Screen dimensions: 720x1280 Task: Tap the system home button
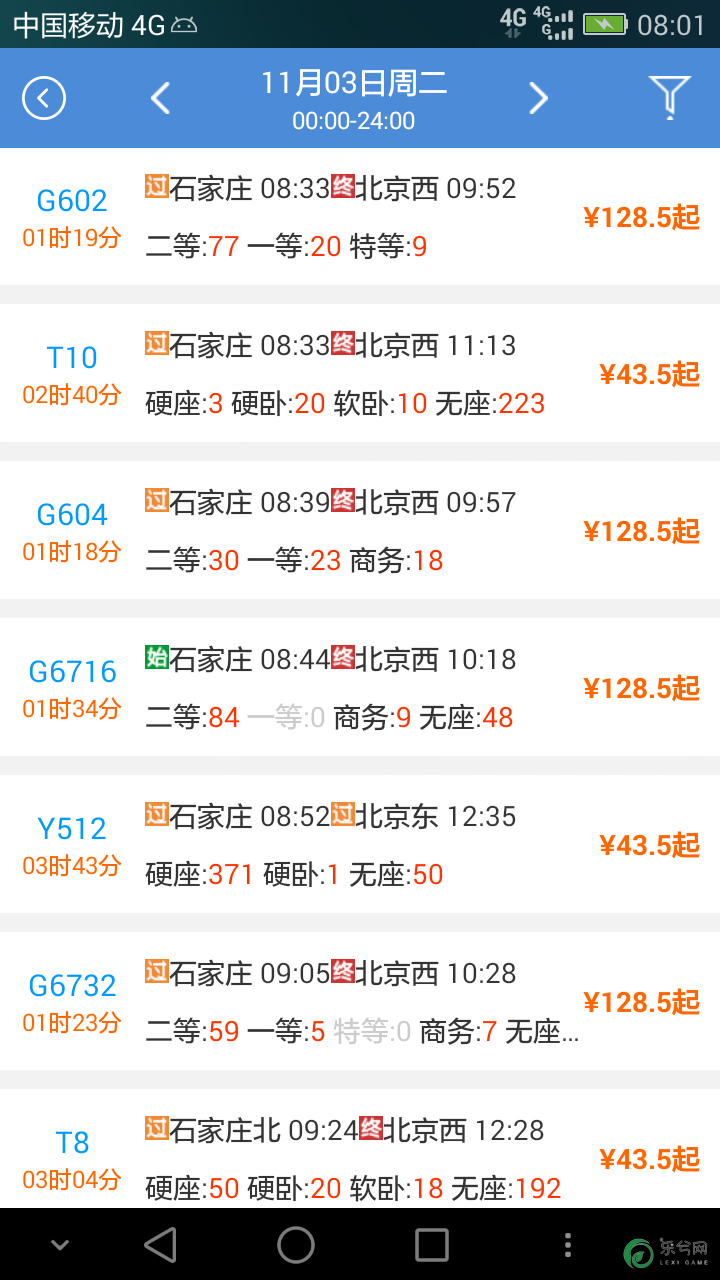[x=296, y=1245]
